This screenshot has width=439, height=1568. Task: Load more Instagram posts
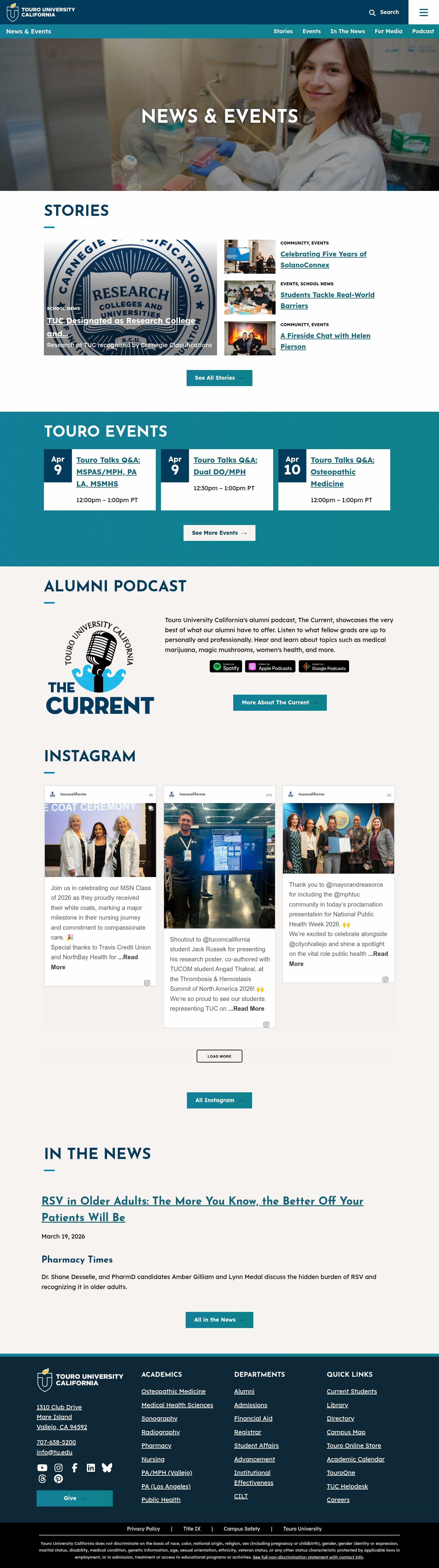pyautogui.click(x=219, y=1056)
